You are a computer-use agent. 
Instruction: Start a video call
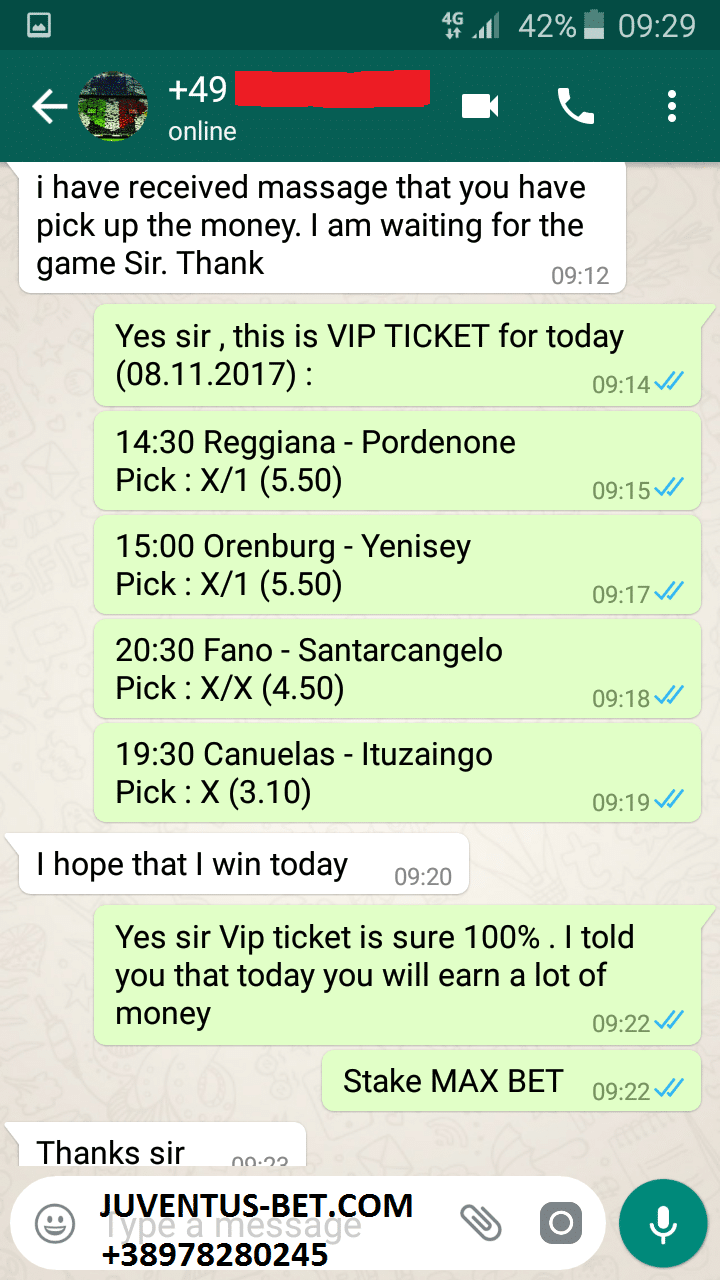[480, 106]
